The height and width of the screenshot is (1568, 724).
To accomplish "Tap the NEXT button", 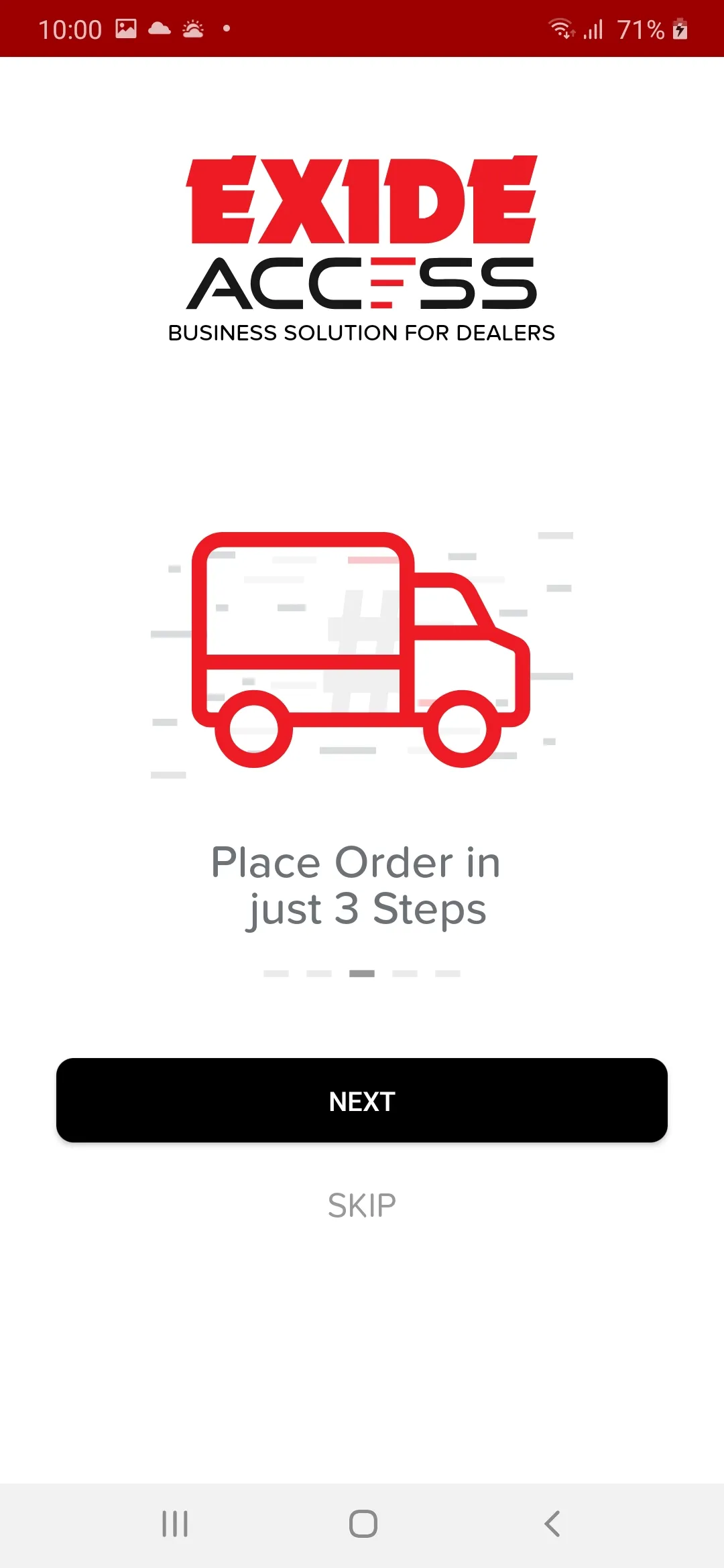I will point(362,1100).
